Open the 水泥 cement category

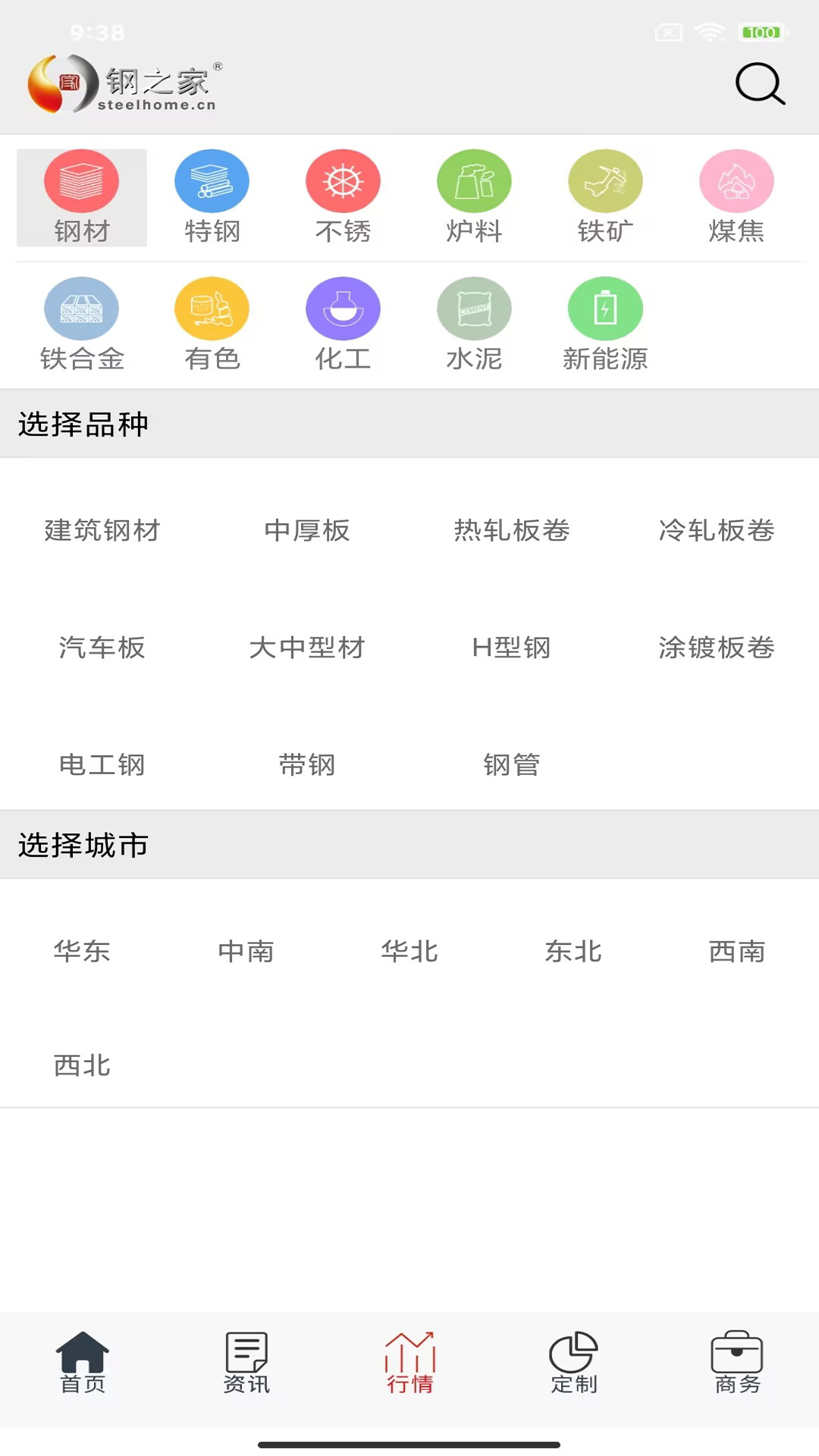click(x=474, y=325)
